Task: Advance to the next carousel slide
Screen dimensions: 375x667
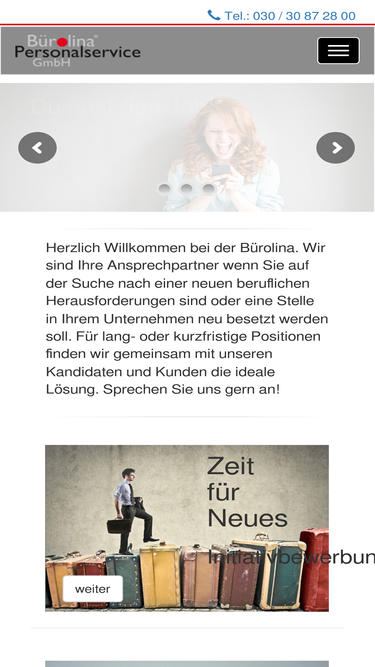Action: click(335, 148)
